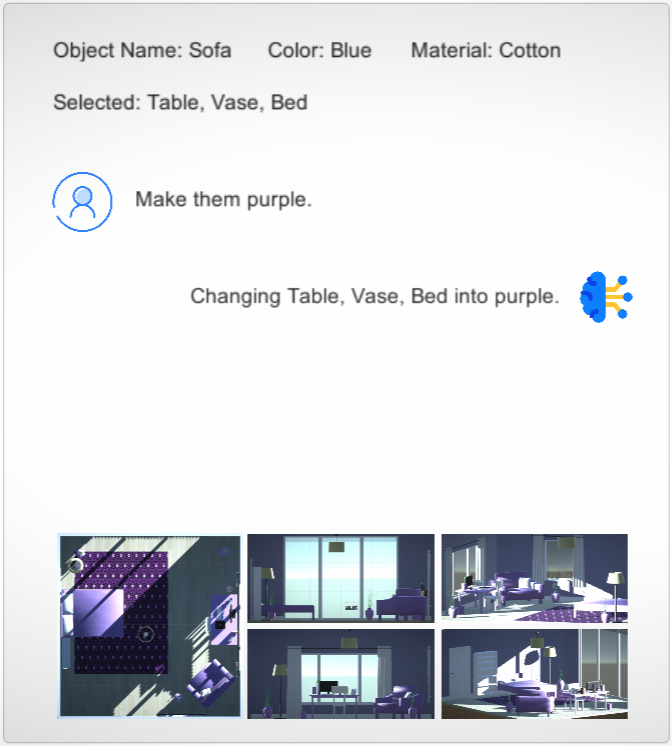This screenshot has height=746, width=672.
Task: Open the angled view showing white door
Action: (x=534, y=673)
